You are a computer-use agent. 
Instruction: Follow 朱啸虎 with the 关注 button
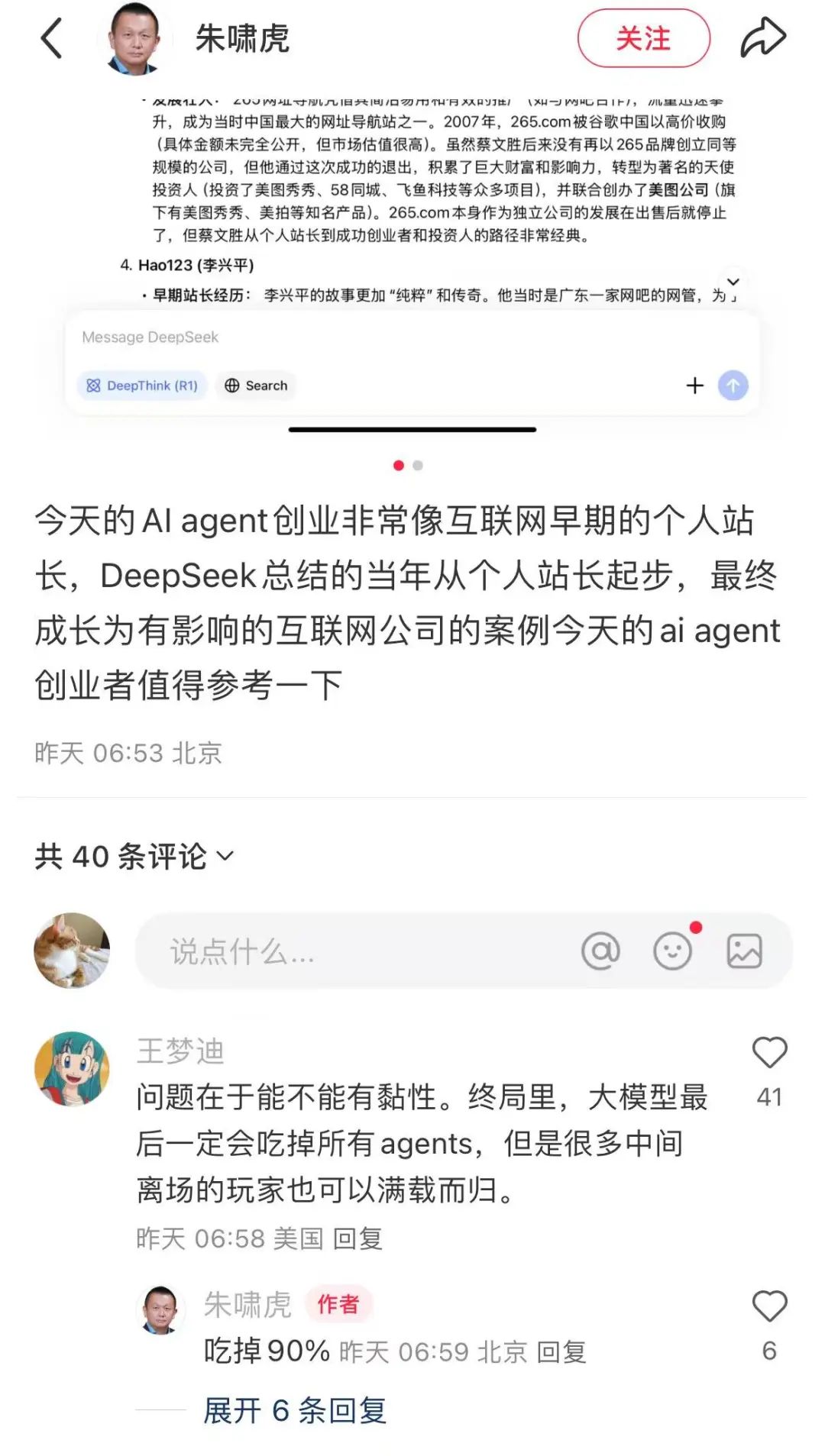point(643,39)
